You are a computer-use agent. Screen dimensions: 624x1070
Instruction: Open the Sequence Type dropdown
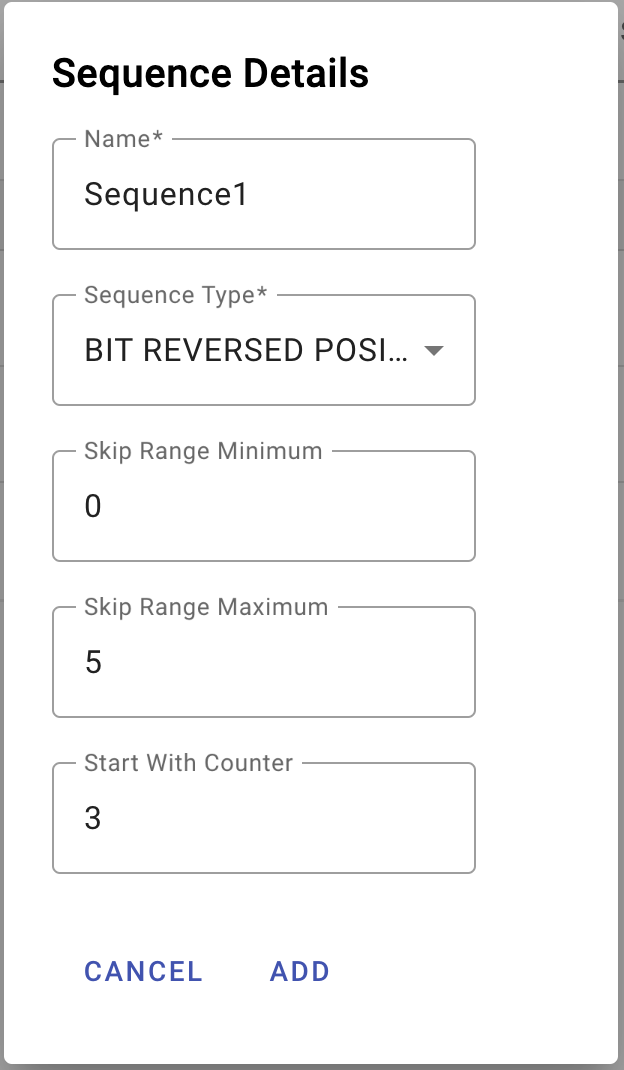(x=264, y=350)
